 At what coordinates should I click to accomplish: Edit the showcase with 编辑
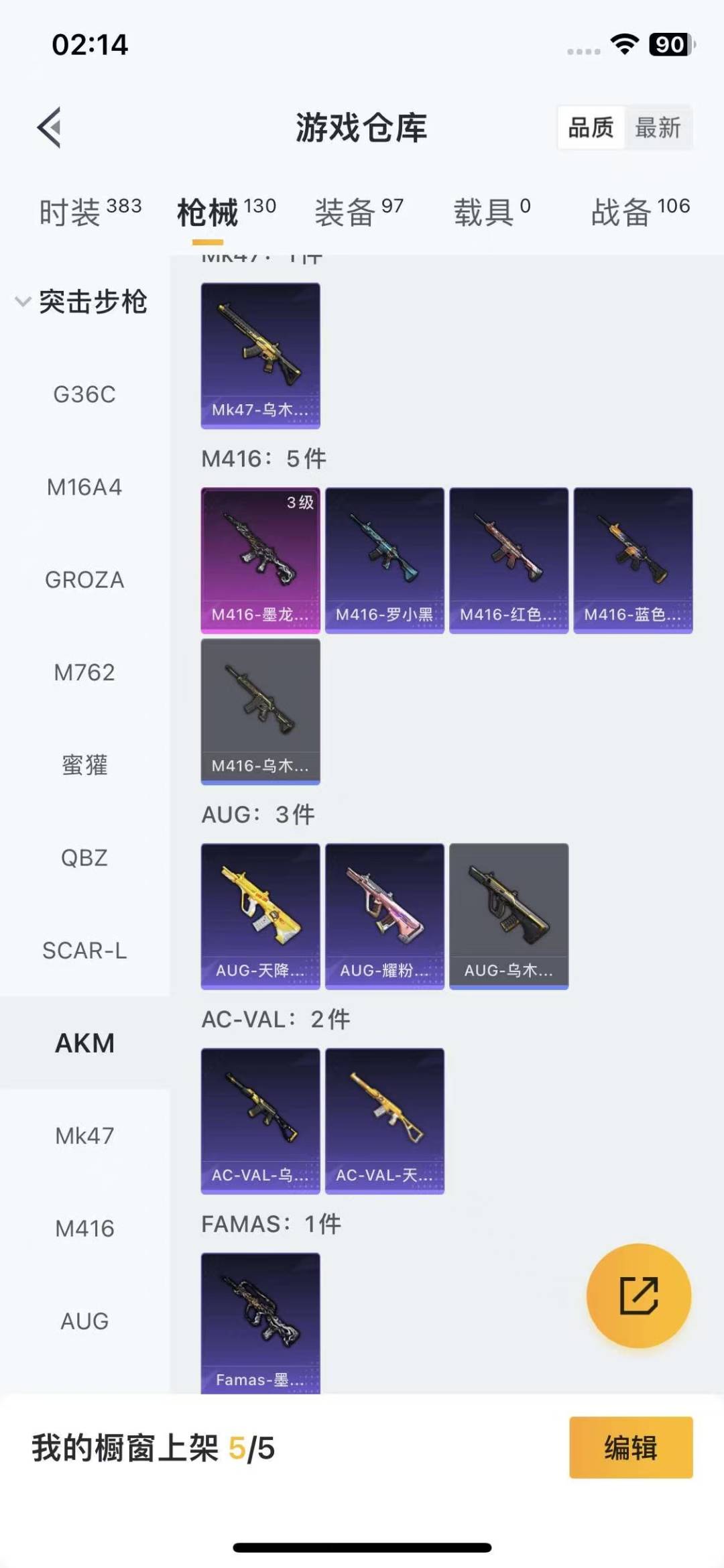[630, 1447]
